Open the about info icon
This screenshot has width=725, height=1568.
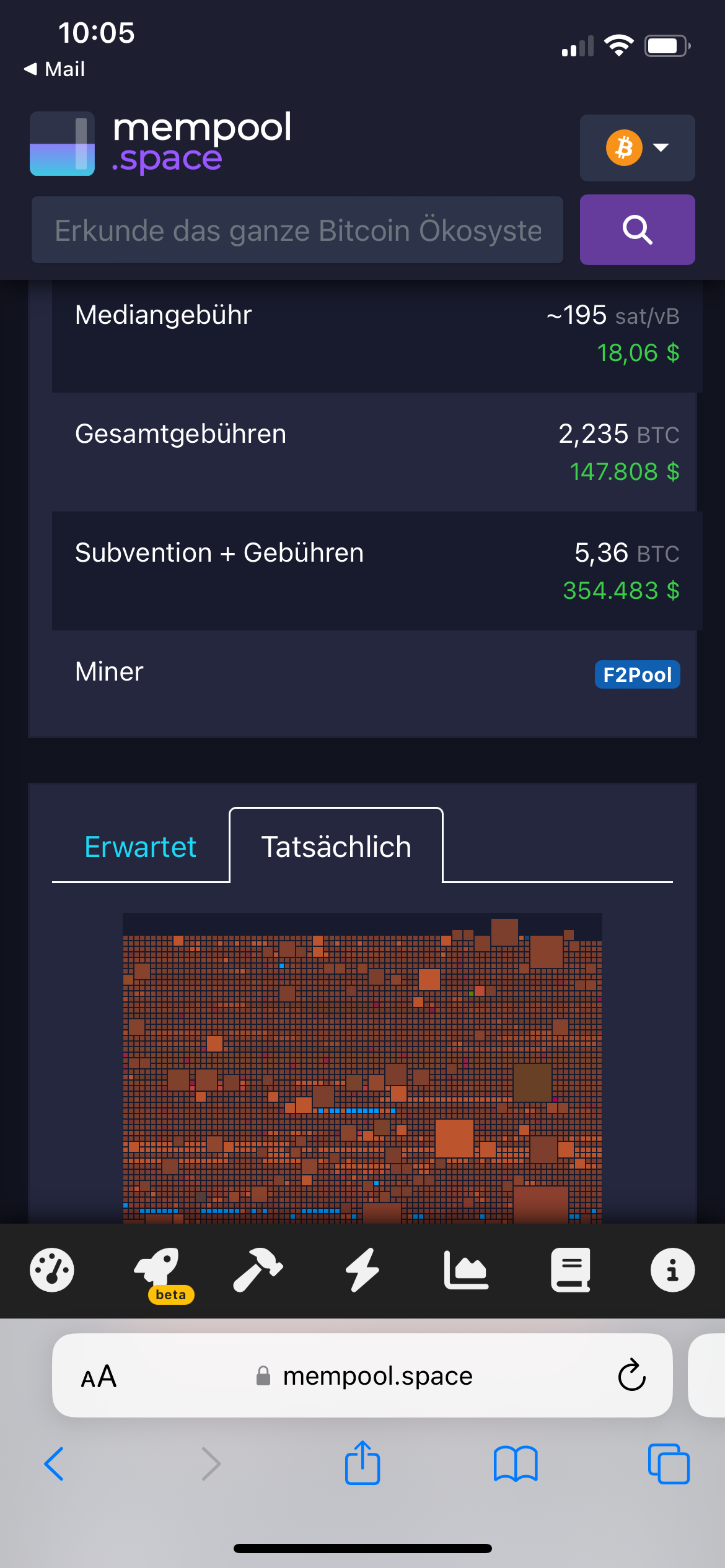pos(672,1270)
